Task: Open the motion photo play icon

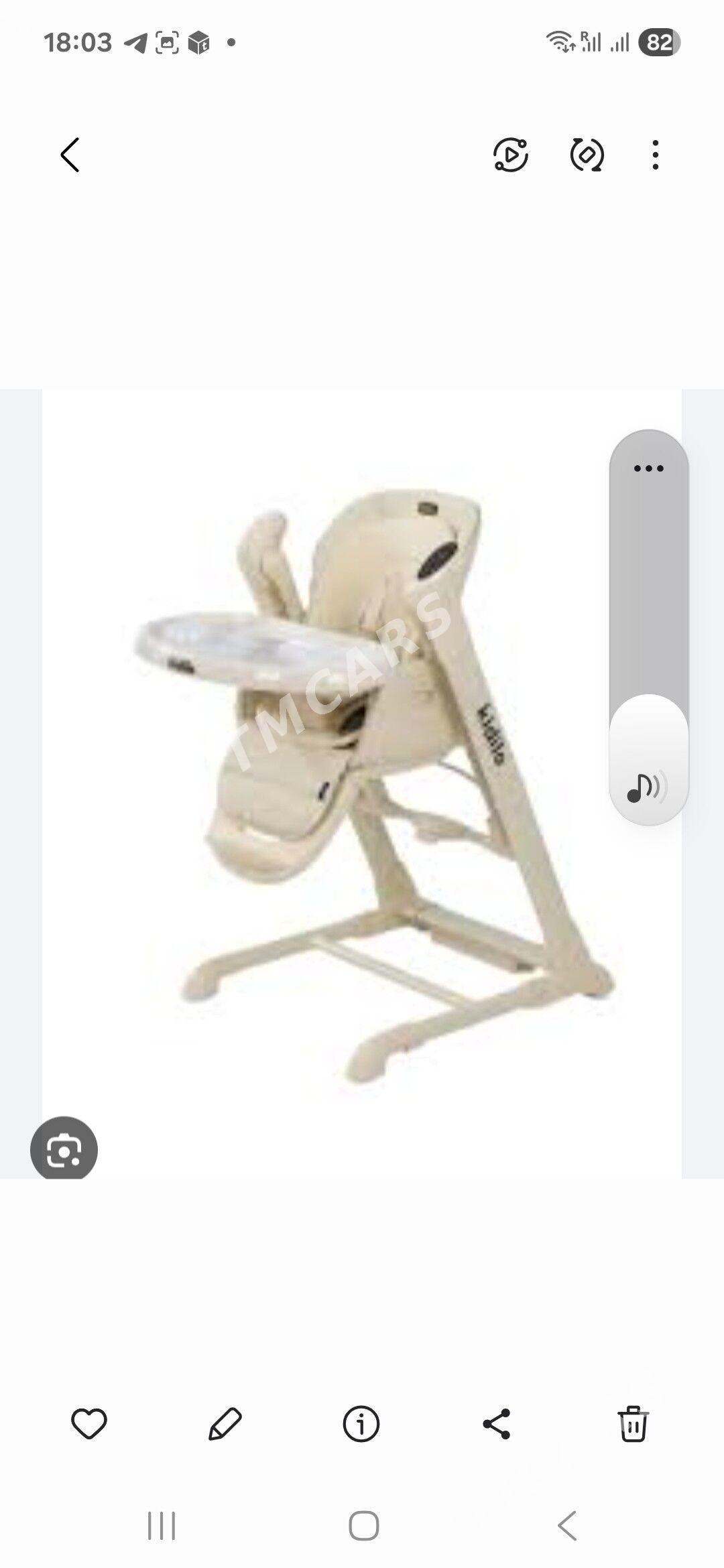Action: coord(511,155)
